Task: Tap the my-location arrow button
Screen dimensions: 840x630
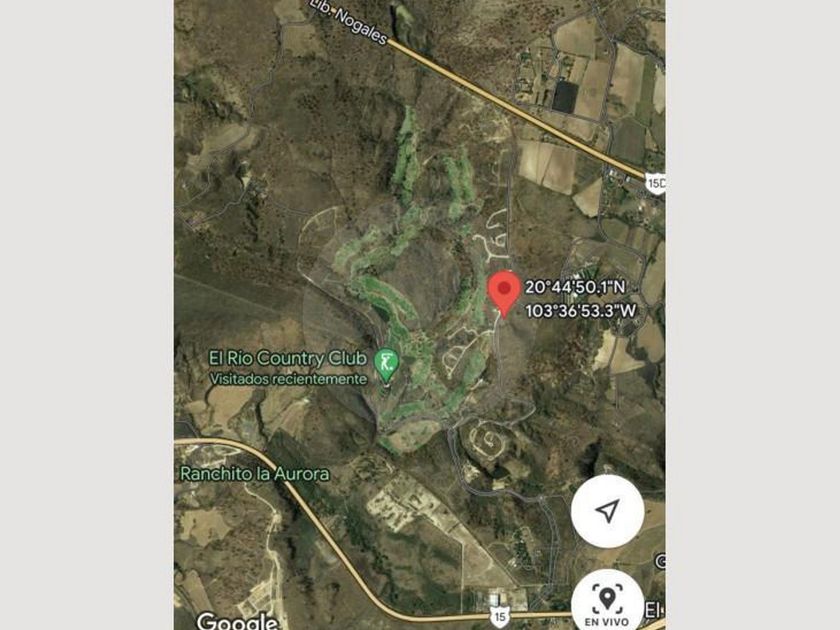Action: (606, 511)
